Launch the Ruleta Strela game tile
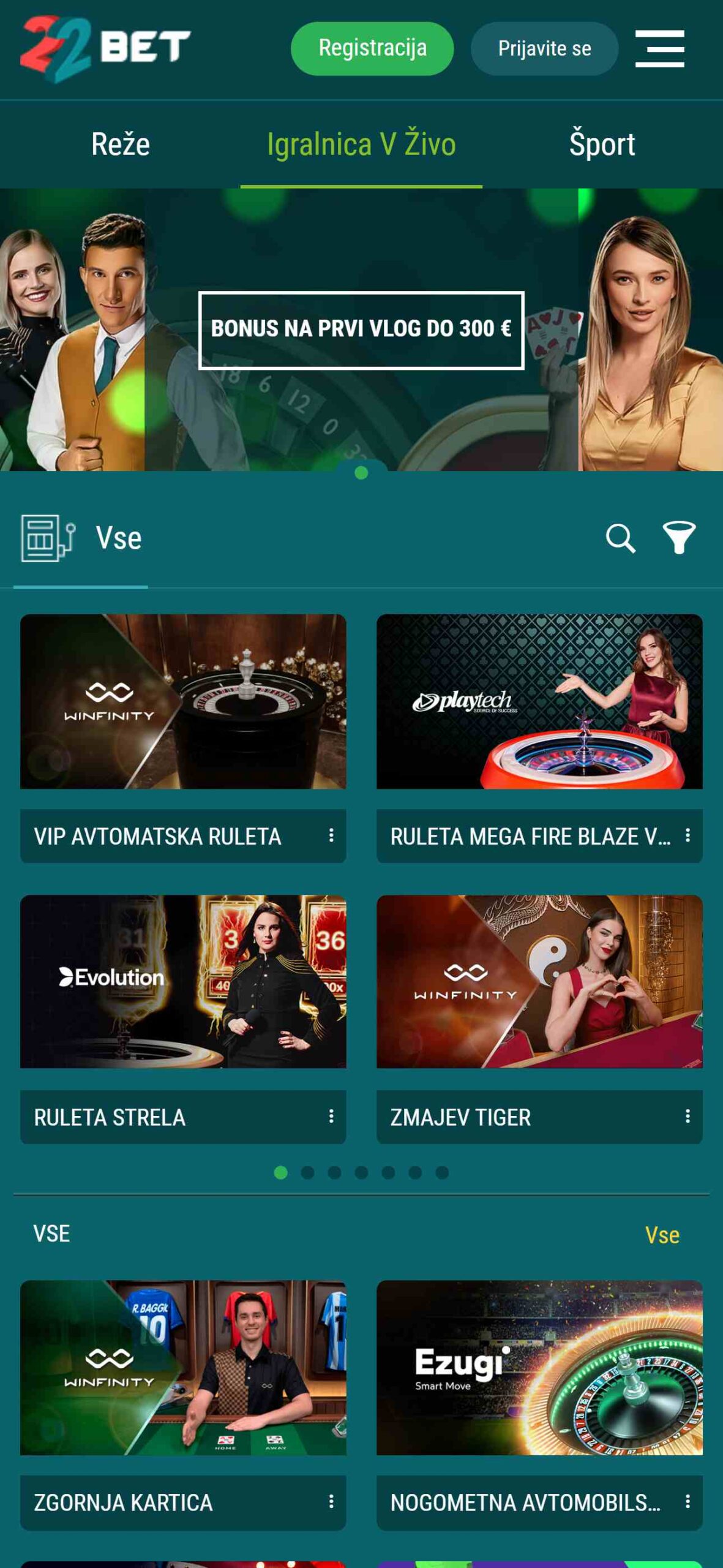This screenshot has width=723, height=1568. [x=183, y=981]
